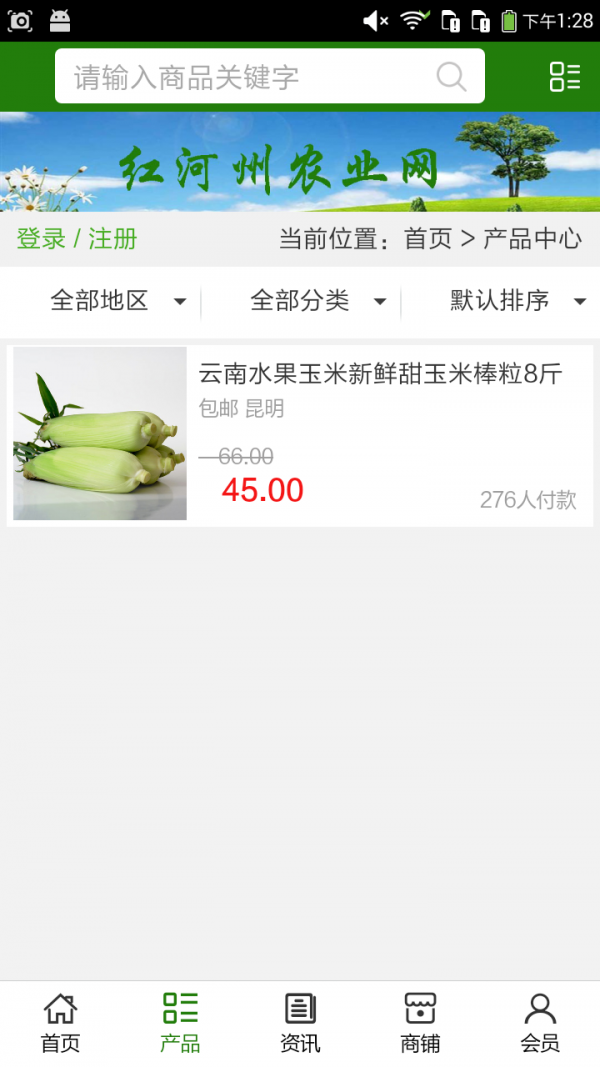Image resolution: width=600 pixels, height=1067 pixels.
Task: Tap the magnifier search icon
Action: click(x=451, y=77)
